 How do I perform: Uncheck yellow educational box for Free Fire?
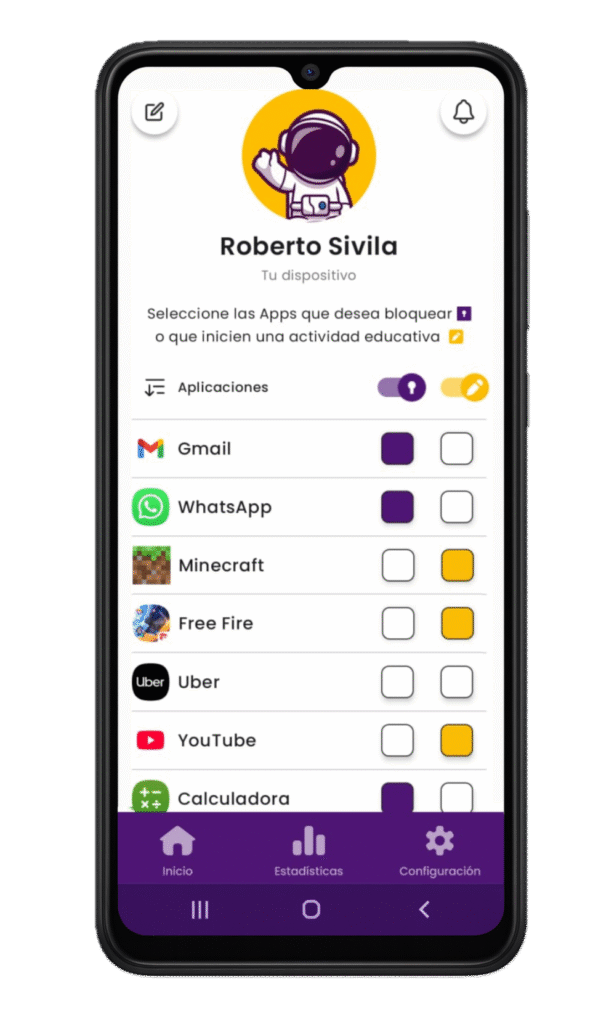[457, 624]
